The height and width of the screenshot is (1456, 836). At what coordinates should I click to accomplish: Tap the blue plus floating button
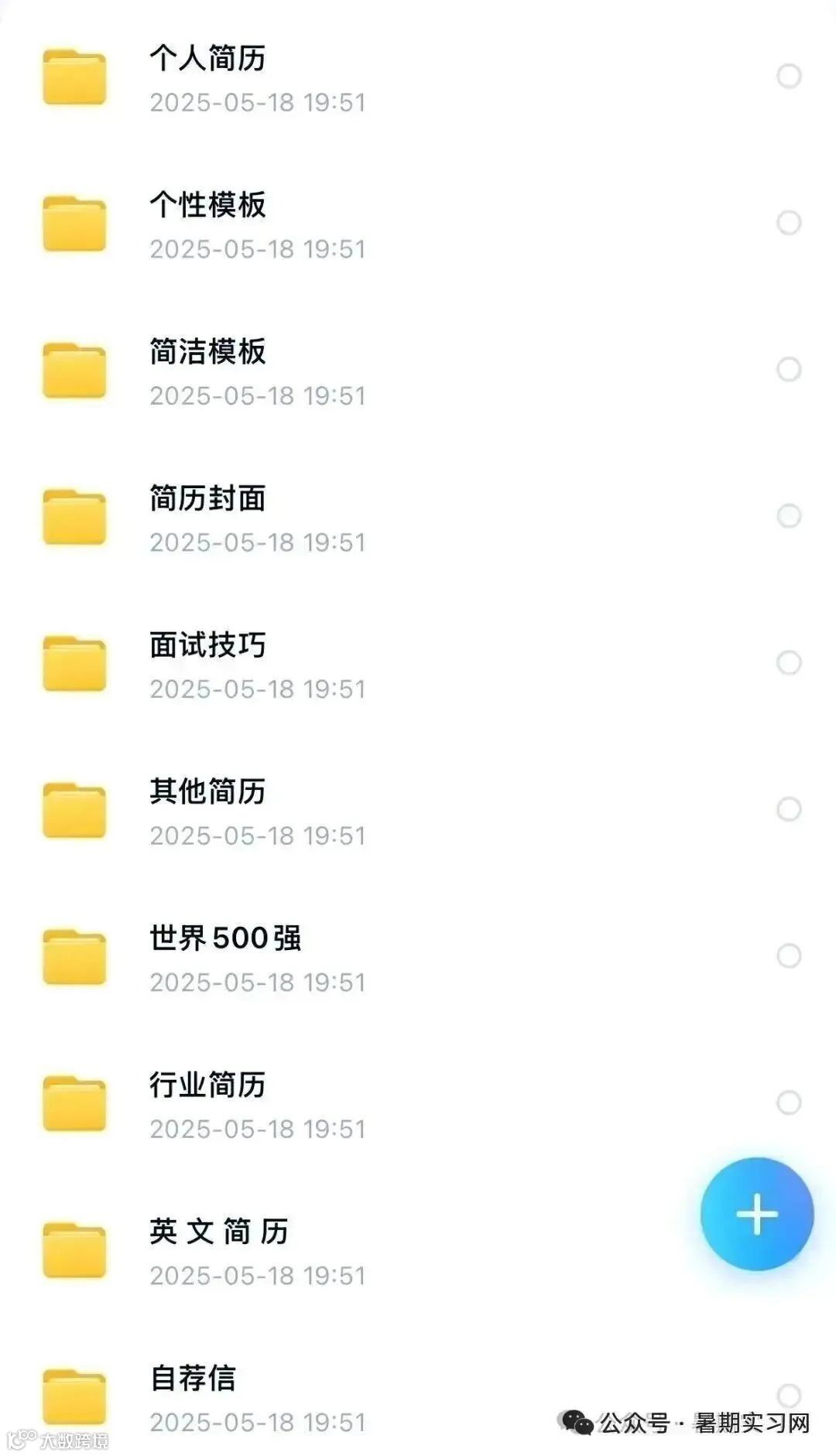click(x=756, y=1214)
